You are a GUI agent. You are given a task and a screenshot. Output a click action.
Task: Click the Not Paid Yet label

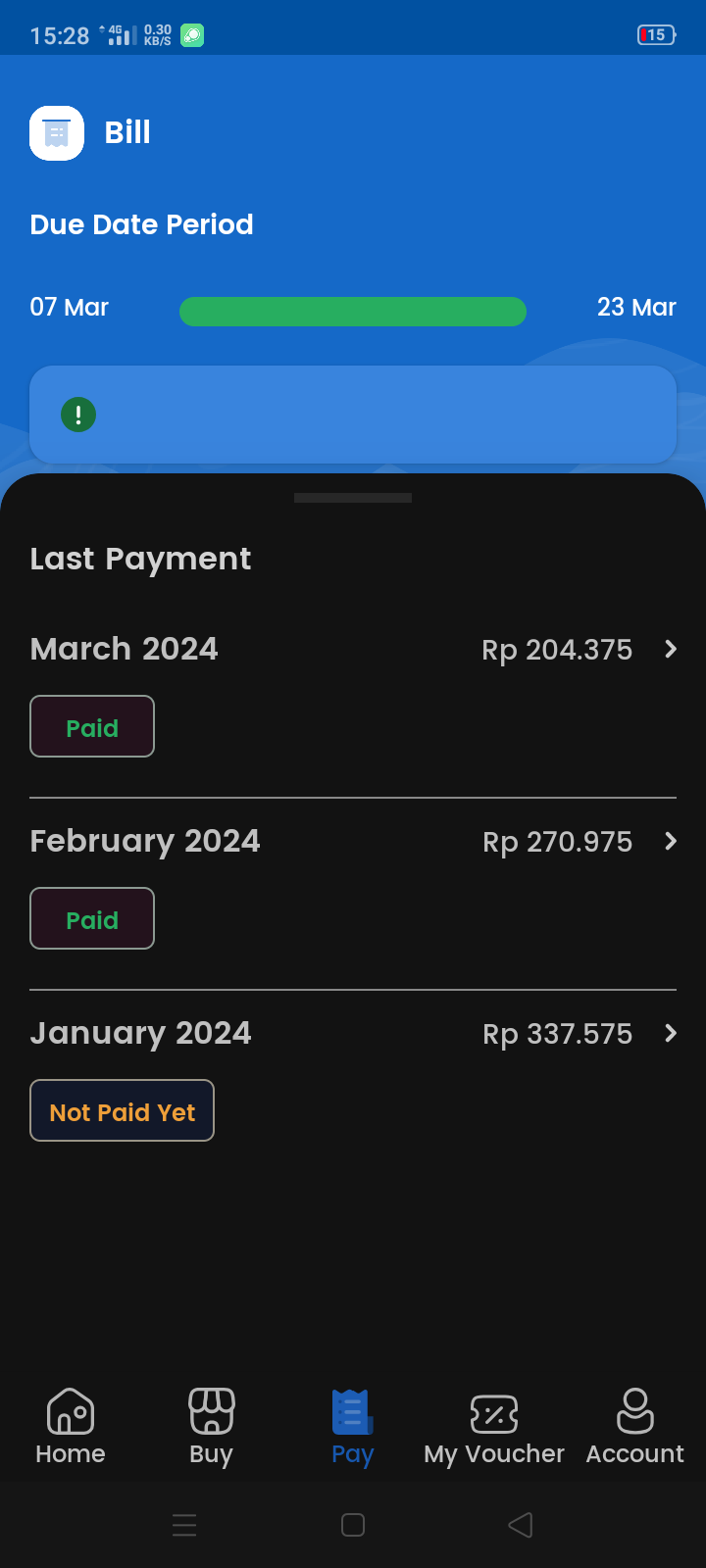[x=122, y=1110]
